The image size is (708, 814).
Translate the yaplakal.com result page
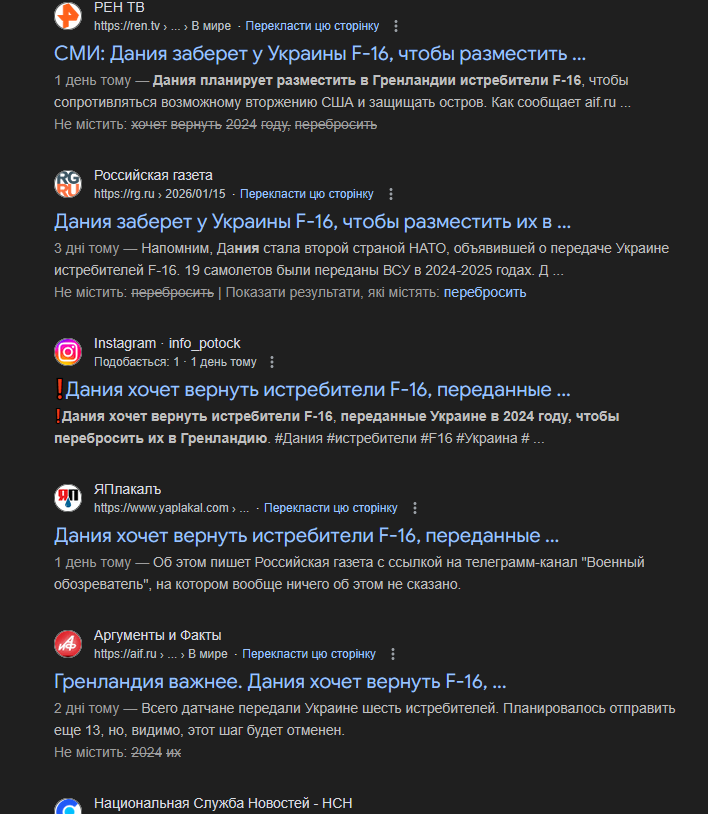(x=331, y=508)
